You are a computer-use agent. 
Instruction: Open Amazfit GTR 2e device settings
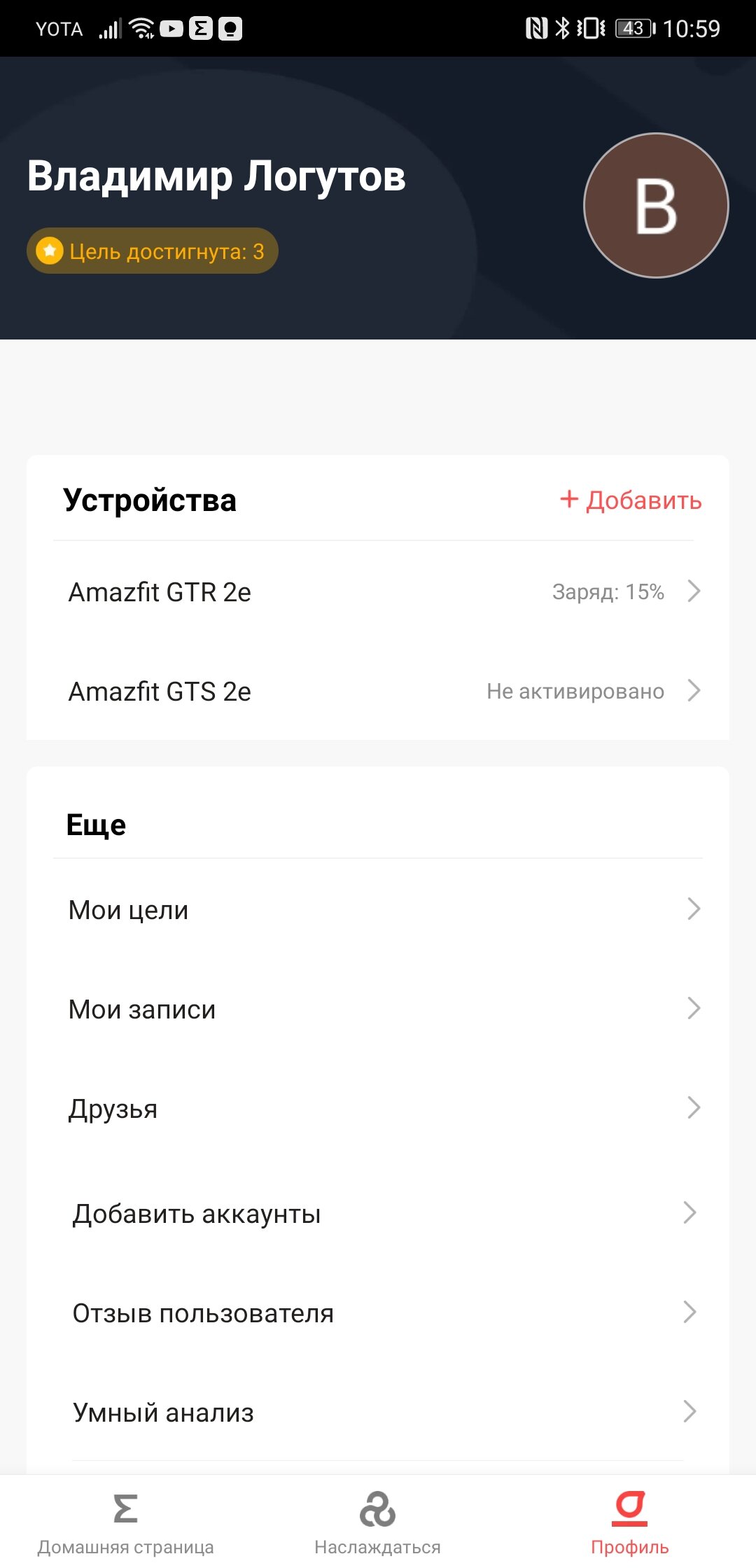[378, 591]
